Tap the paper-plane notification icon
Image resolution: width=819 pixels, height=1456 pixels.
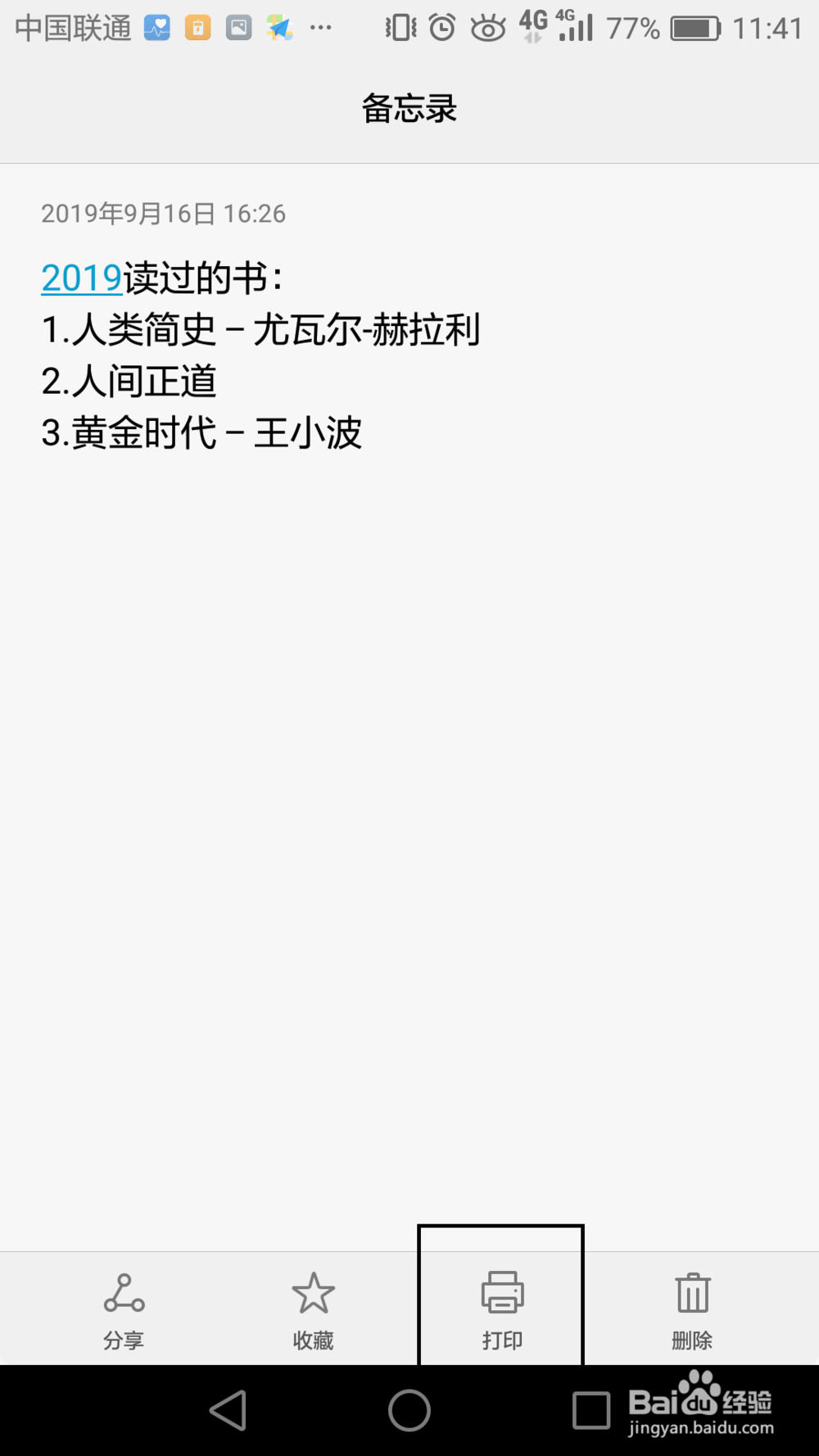click(x=279, y=27)
